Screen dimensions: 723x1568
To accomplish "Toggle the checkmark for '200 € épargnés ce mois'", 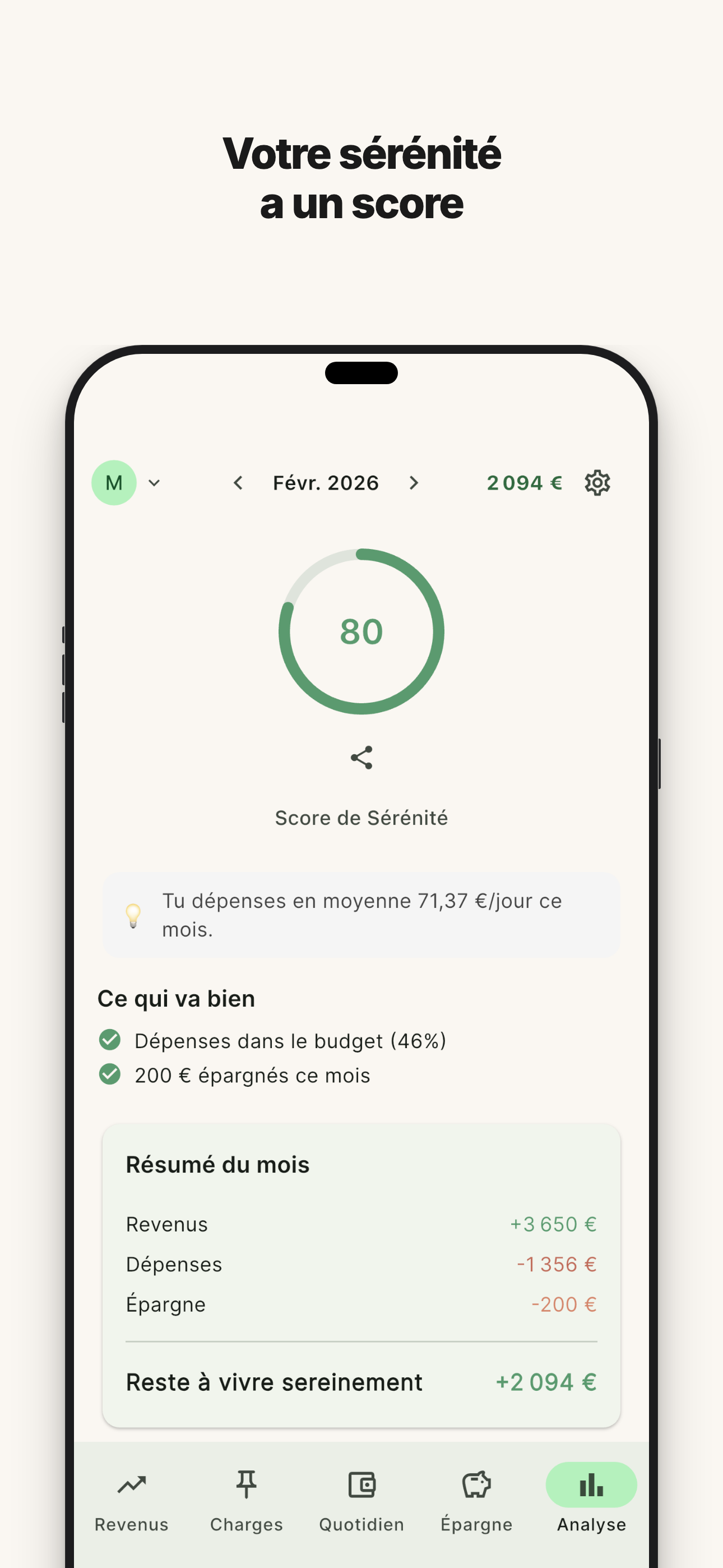I will pyautogui.click(x=109, y=1075).
